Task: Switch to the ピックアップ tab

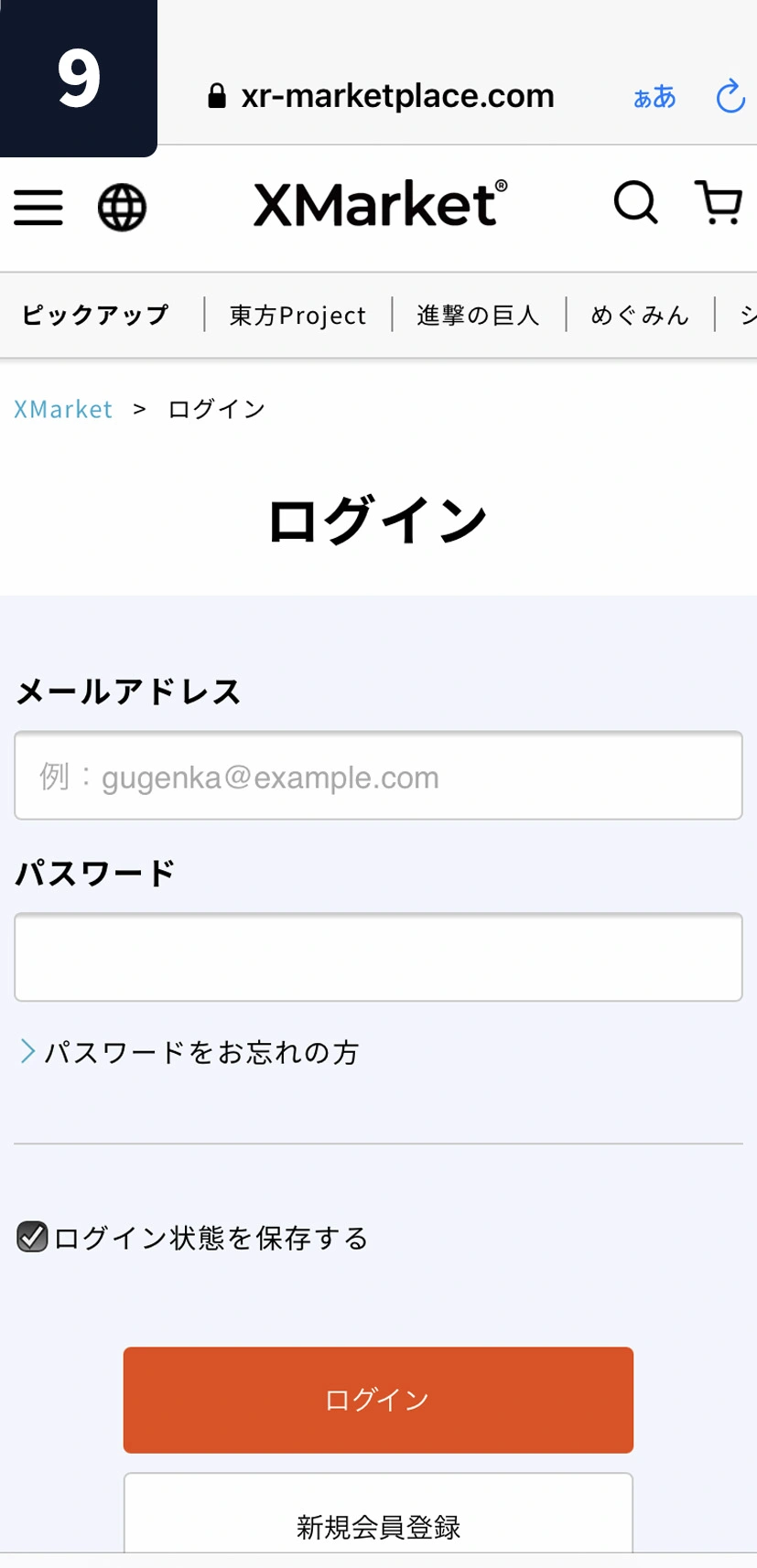Action: click(95, 316)
